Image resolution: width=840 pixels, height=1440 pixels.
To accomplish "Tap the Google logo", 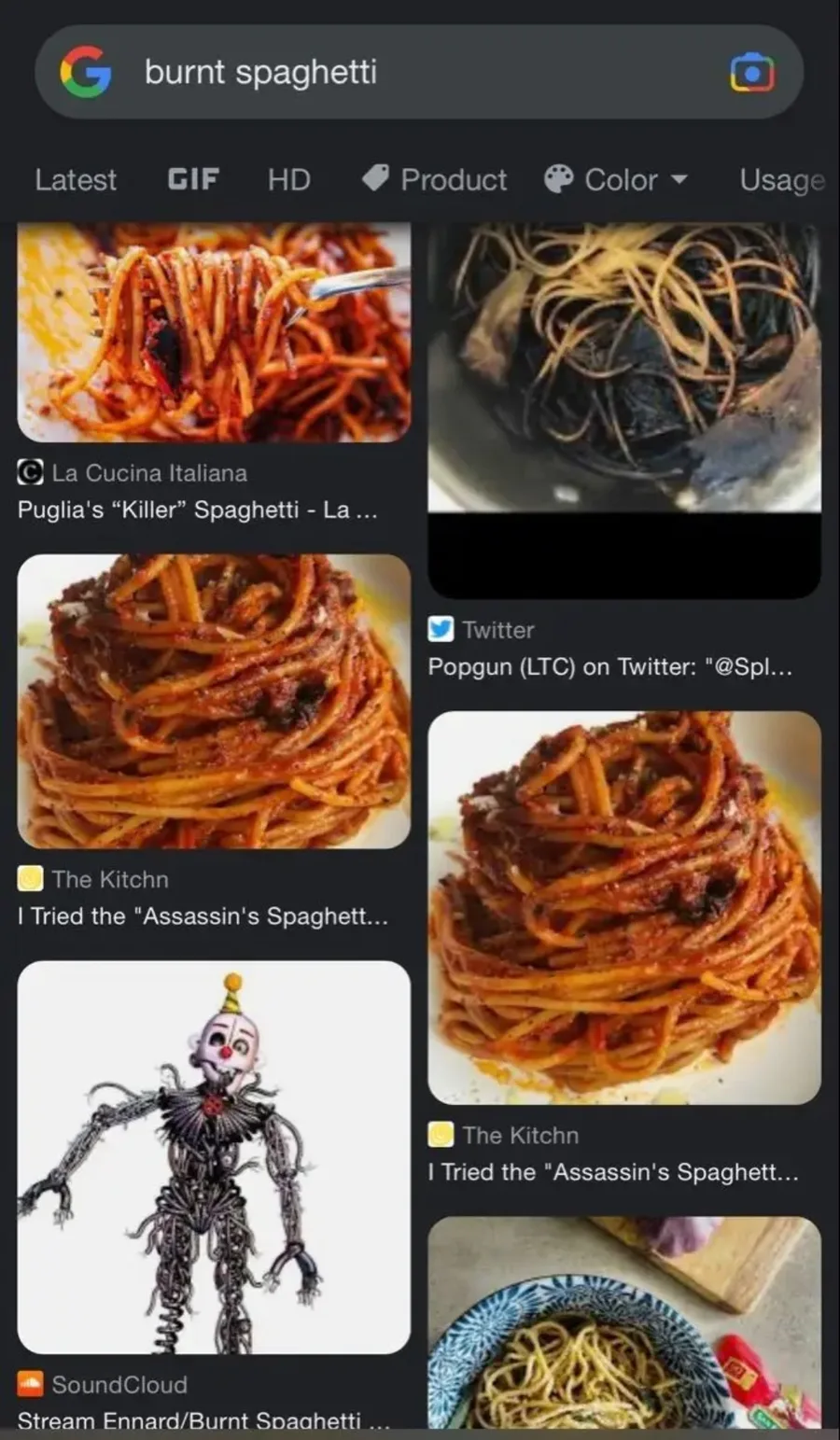I will point(86,73).
